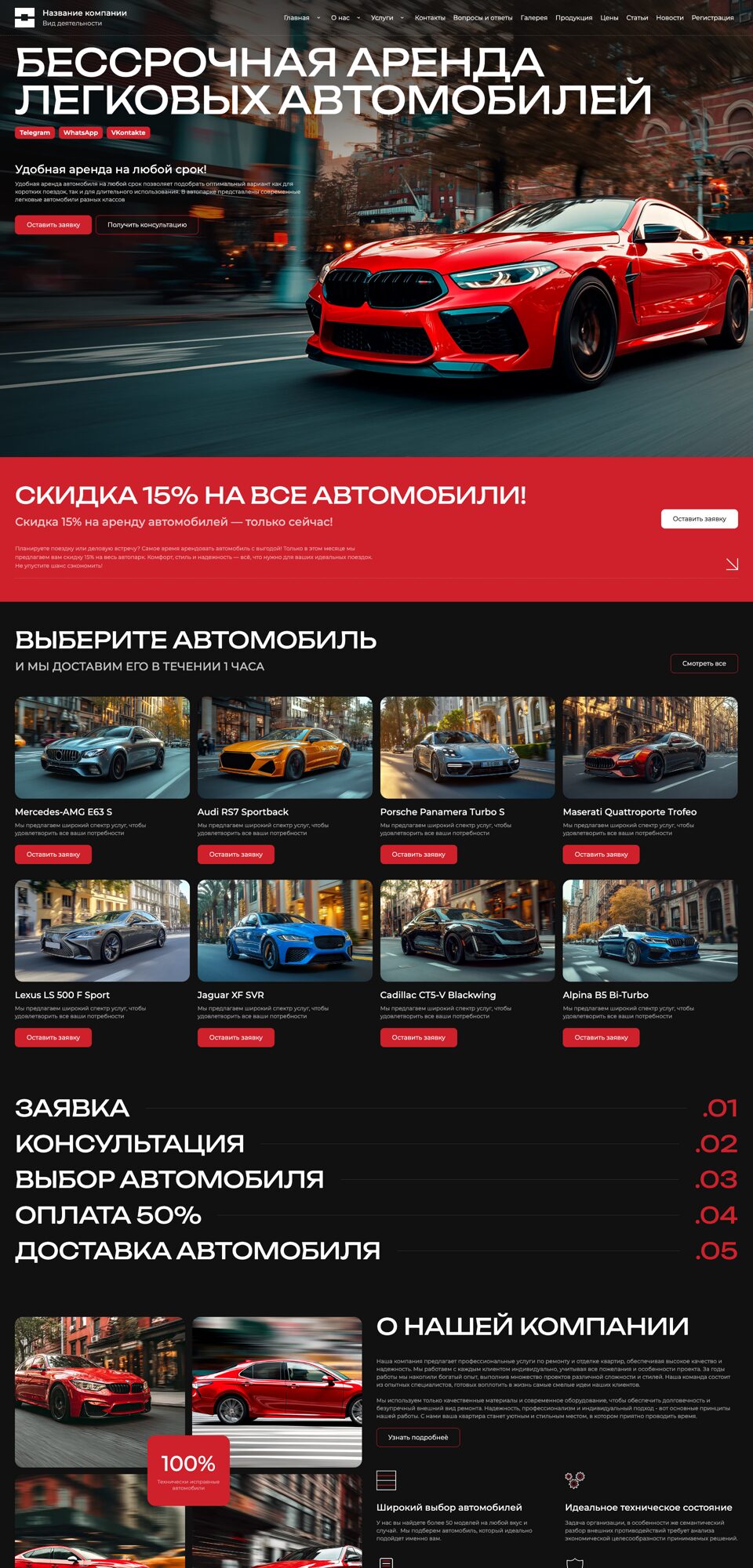Contact via the Telegram chip
This screenshot has width=753, height=1568.
point(35,132)
